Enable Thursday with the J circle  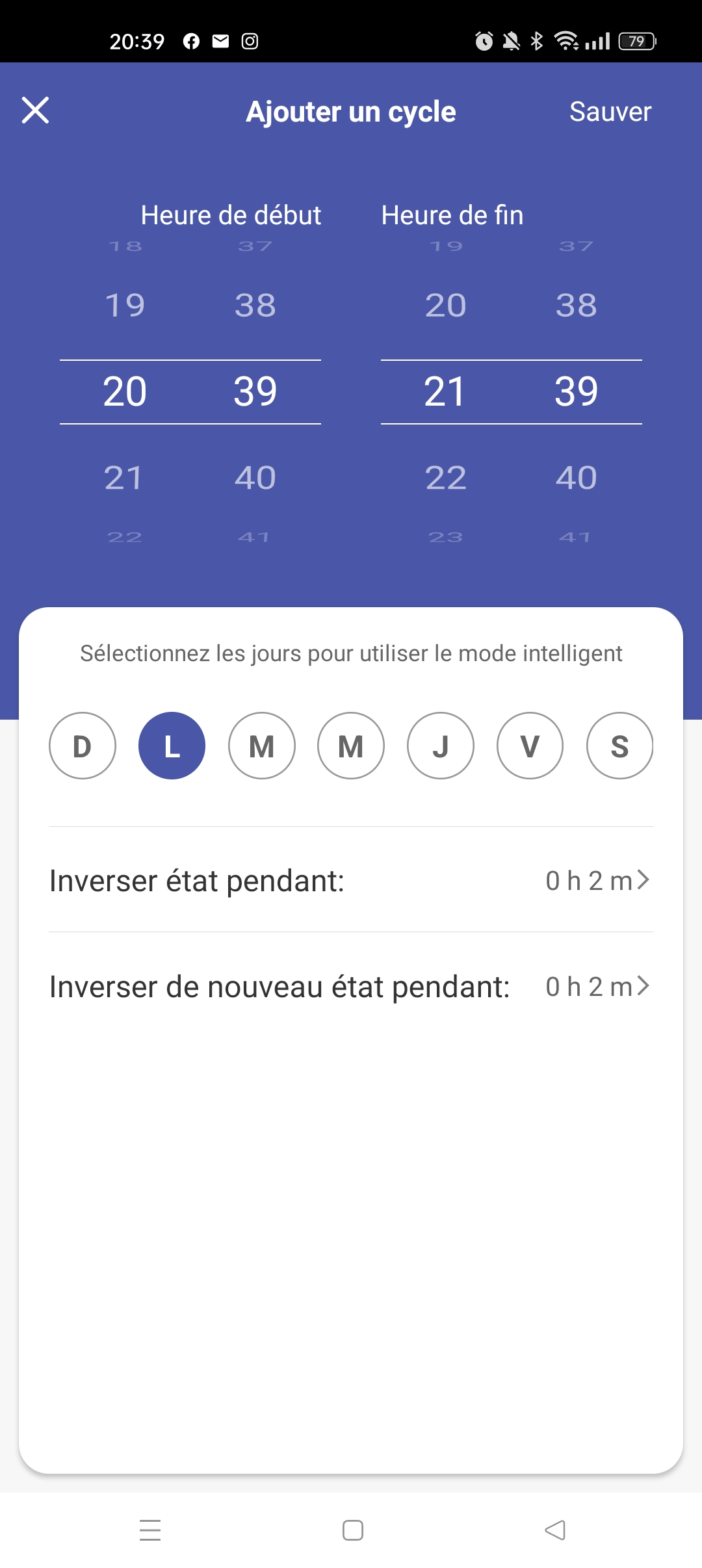tap(441, 746)
